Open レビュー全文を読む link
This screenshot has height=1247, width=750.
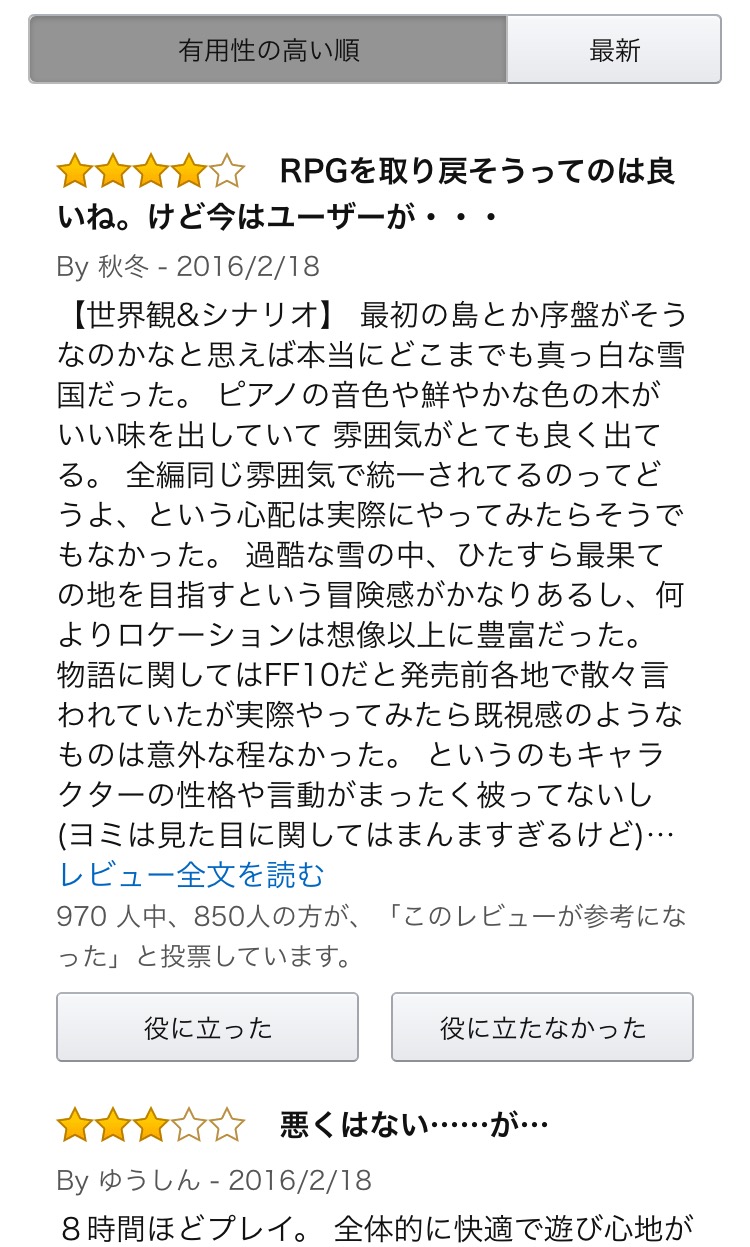[x=192, y=875]
